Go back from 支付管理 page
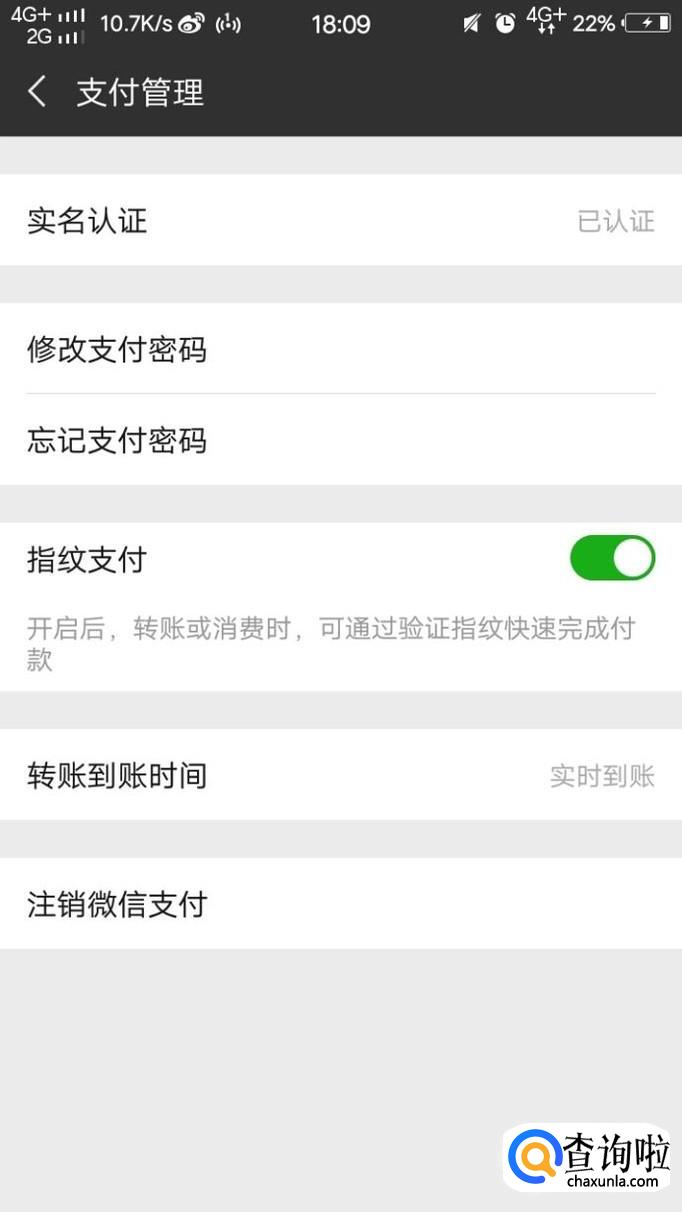The height and width of the screenshot is (1212, 682). tap(37, 93)
